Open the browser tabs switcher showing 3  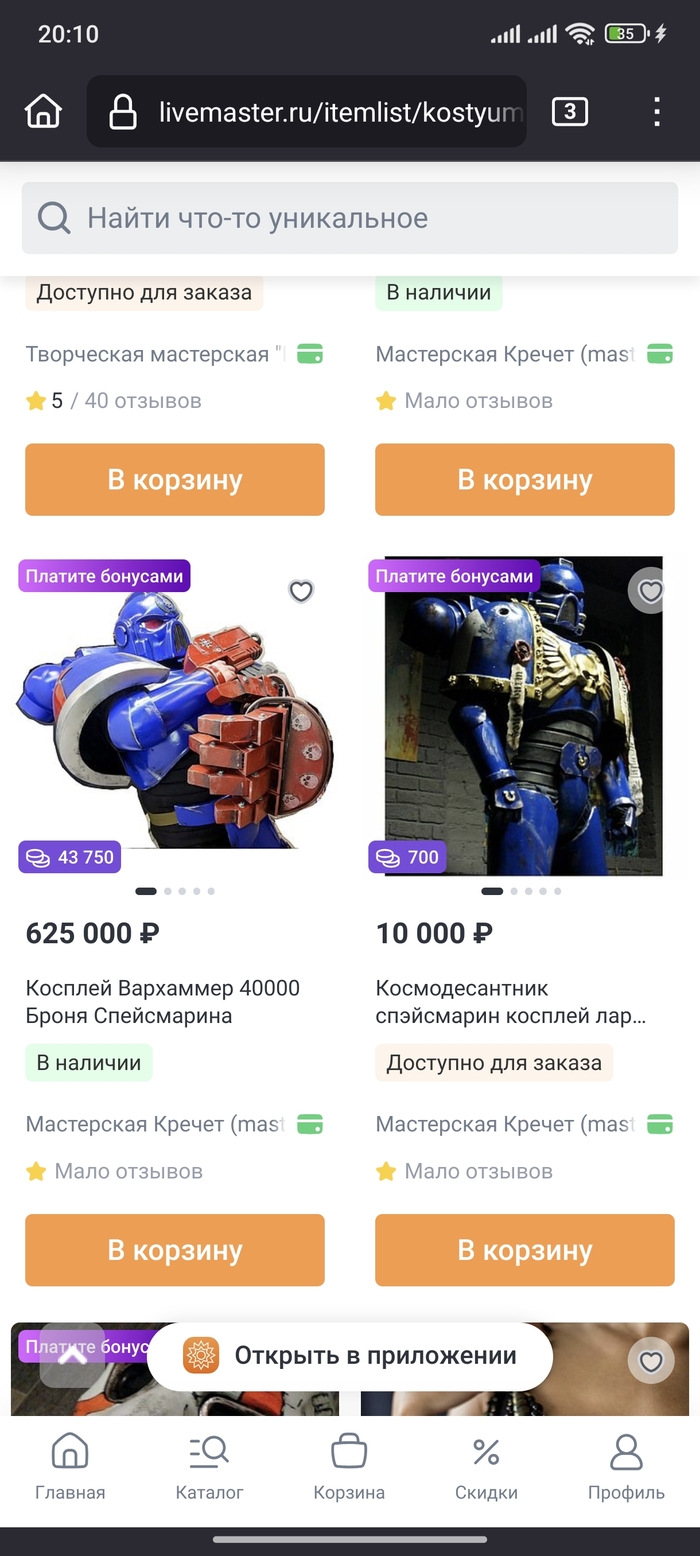click(569, 112)
